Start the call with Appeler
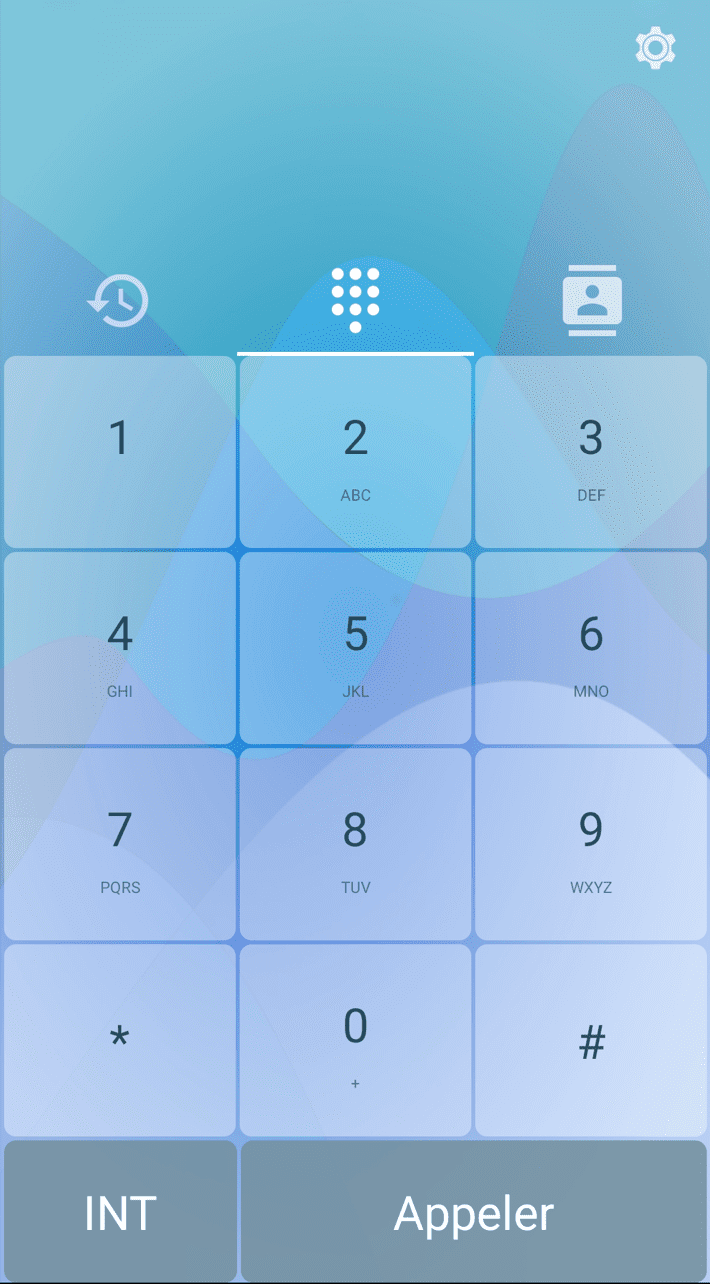 (x=474, y=1212)
